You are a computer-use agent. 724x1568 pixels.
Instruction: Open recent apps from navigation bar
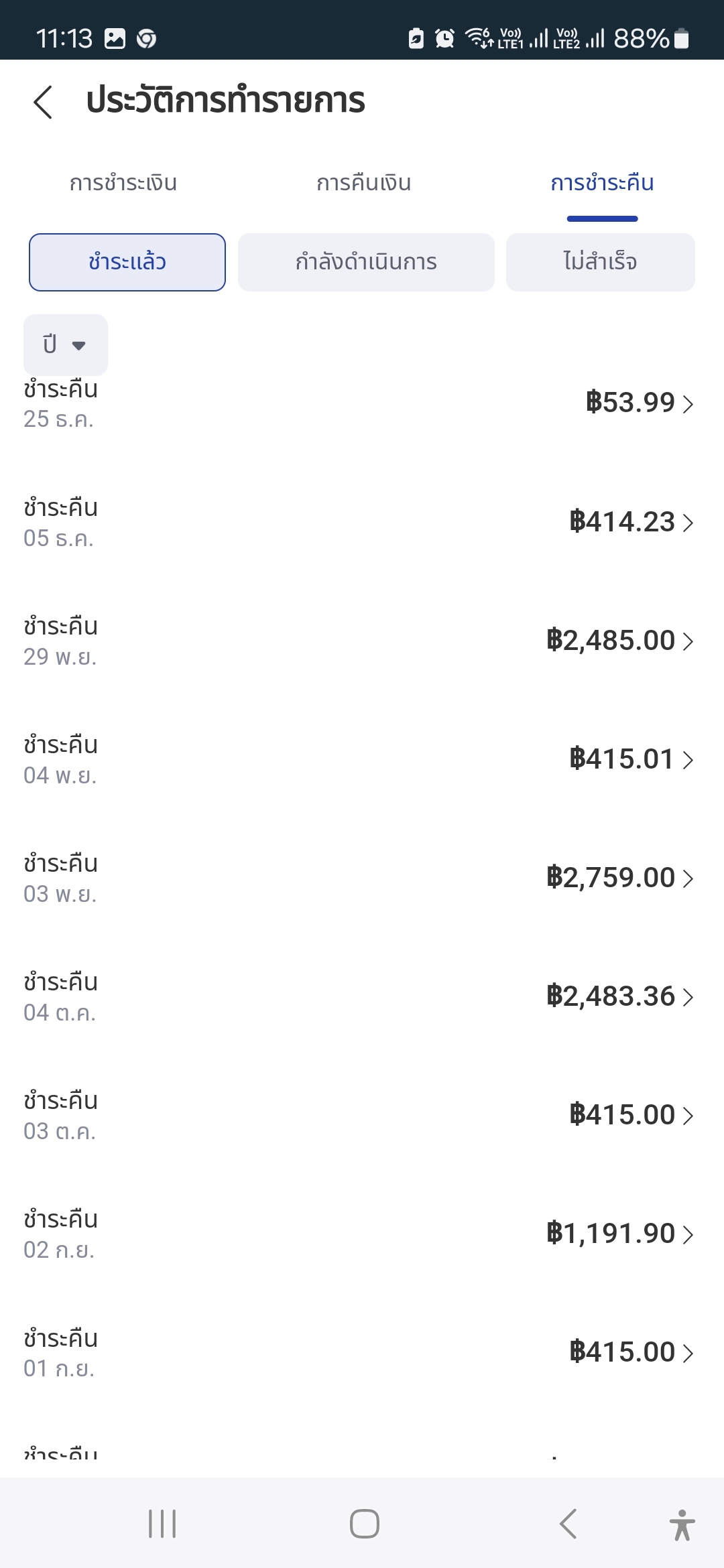click(x=162, y=1524)
